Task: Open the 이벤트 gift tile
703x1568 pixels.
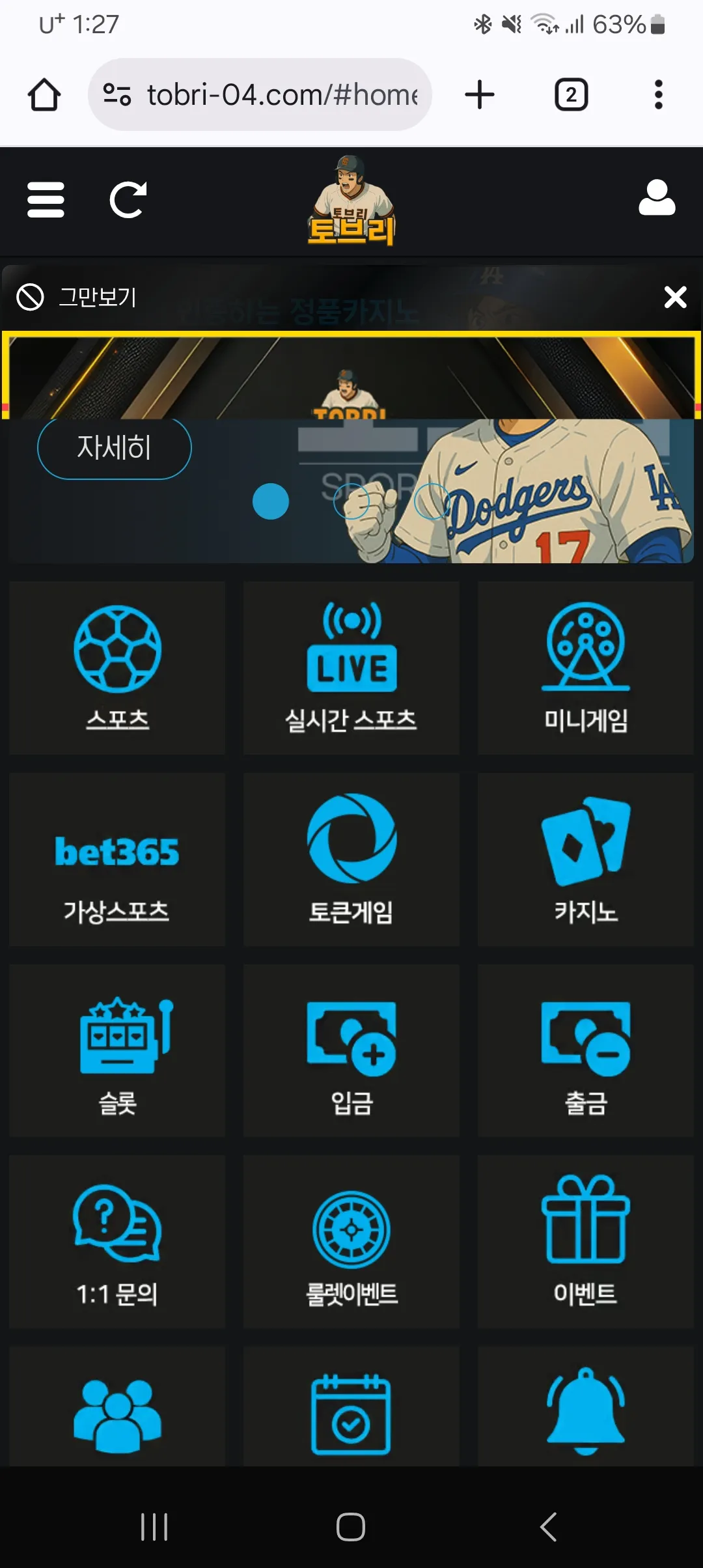Action: (586, 1242)
